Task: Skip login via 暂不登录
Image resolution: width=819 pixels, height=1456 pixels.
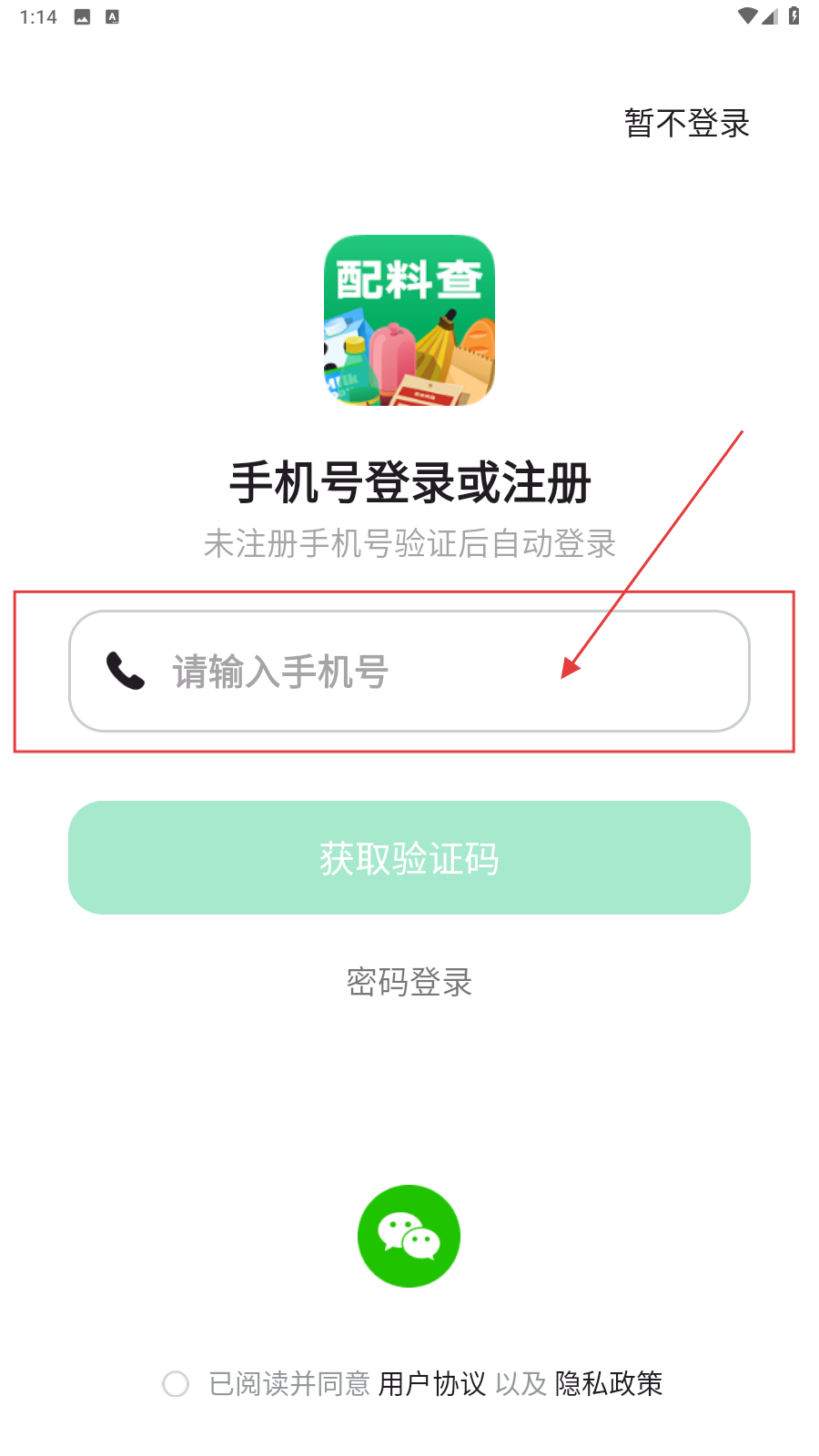Action: 686,123
